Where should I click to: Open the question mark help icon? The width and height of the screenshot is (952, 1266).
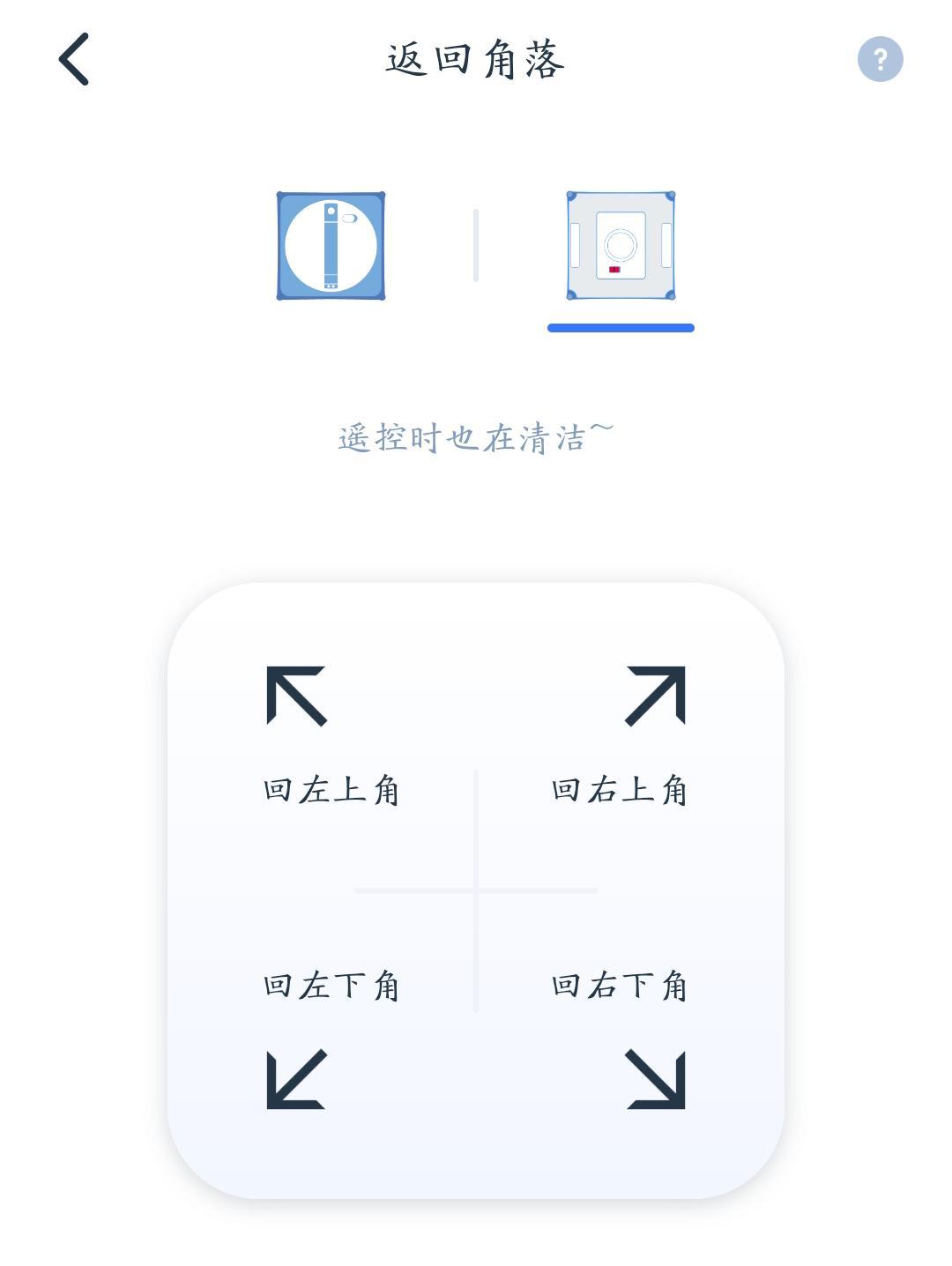tap(880, 59)
